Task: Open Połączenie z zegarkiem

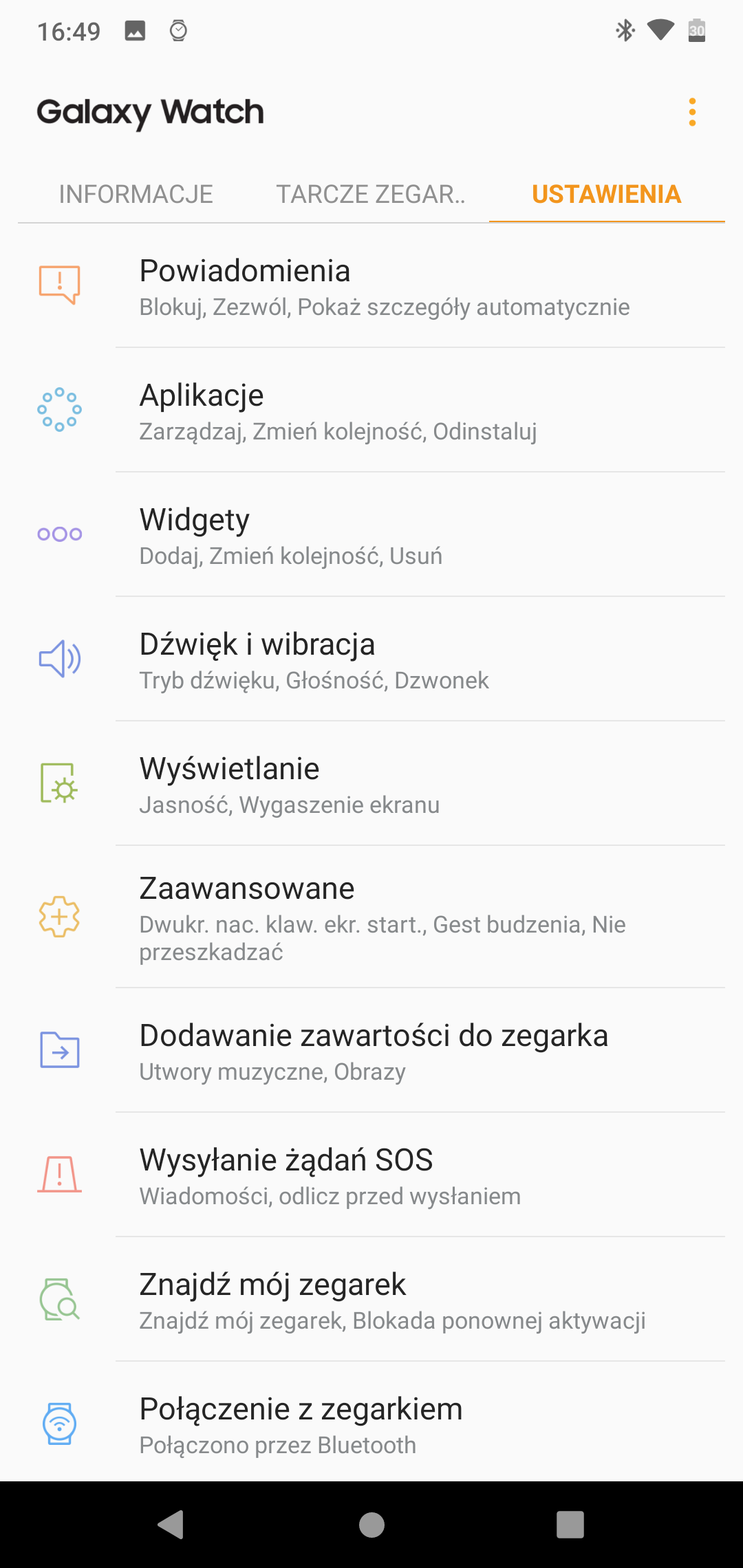Action: point(371,1422)
